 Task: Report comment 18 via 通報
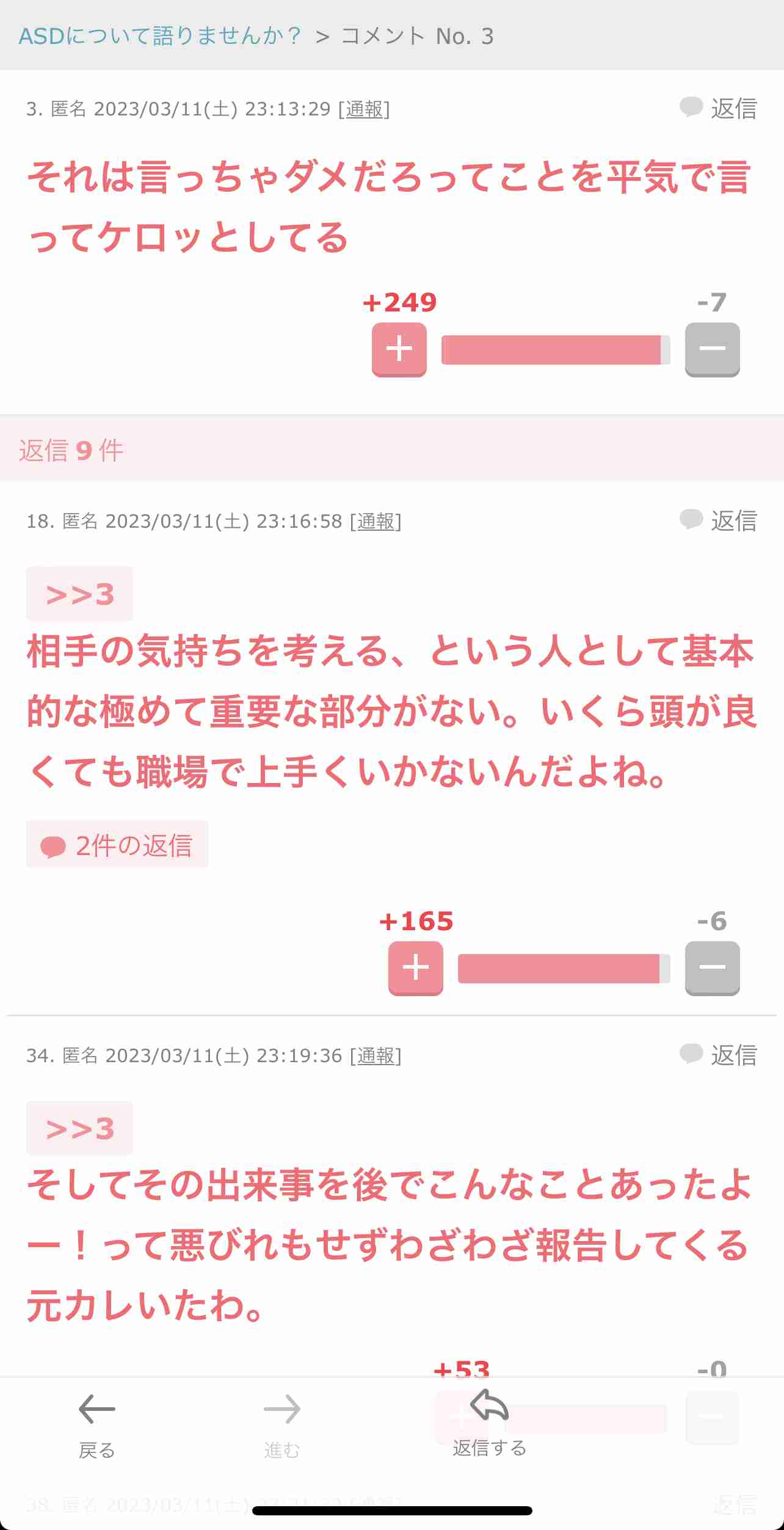(x=376, y=522)
